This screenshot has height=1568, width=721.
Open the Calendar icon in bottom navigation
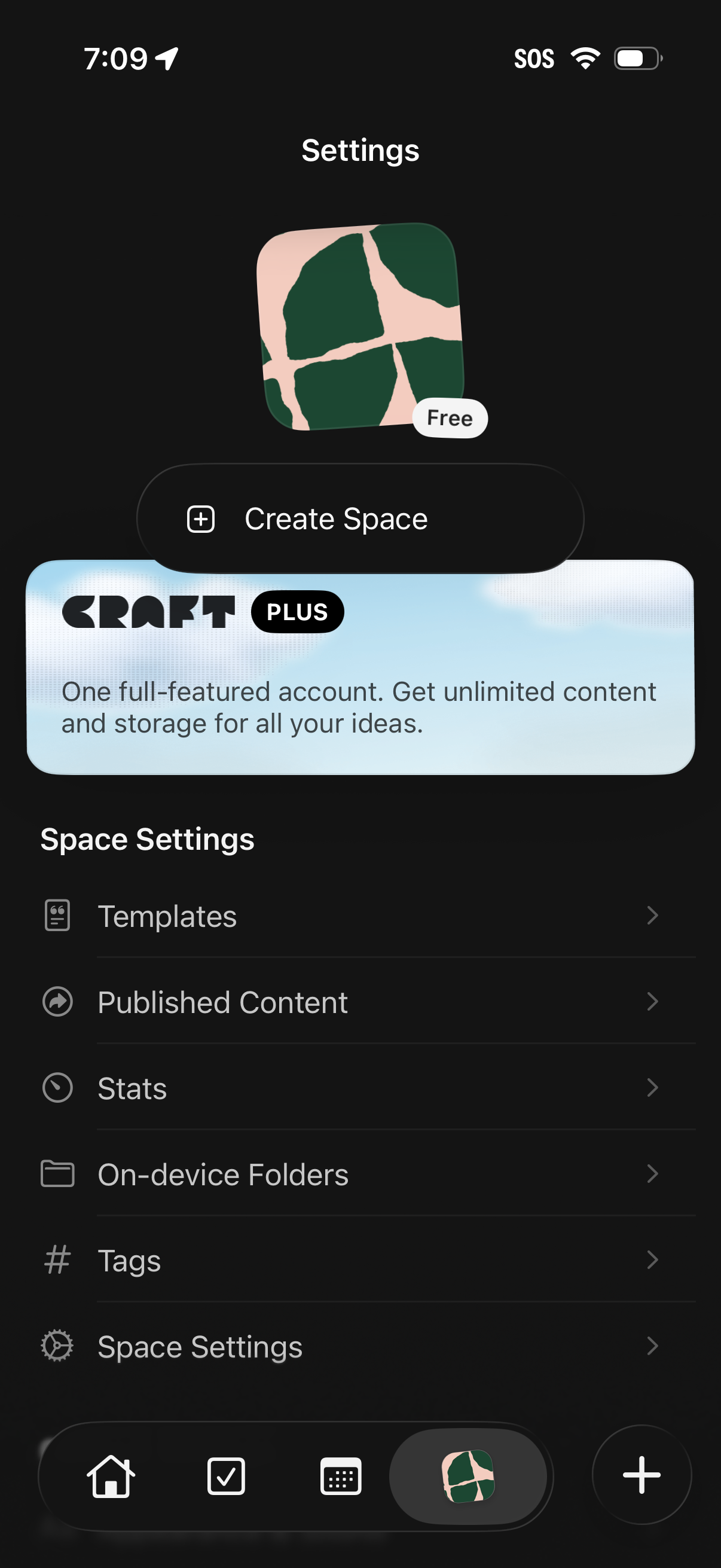point(341,1475)
